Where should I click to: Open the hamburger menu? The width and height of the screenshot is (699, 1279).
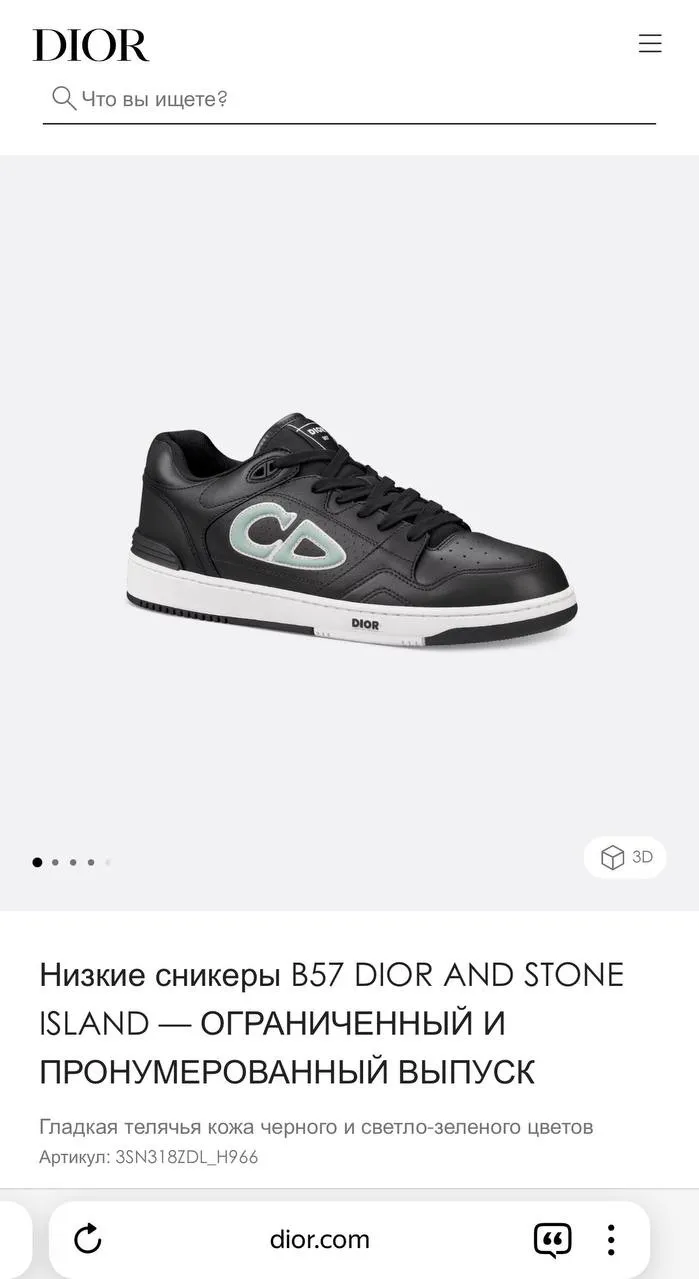tap(650, 44)
